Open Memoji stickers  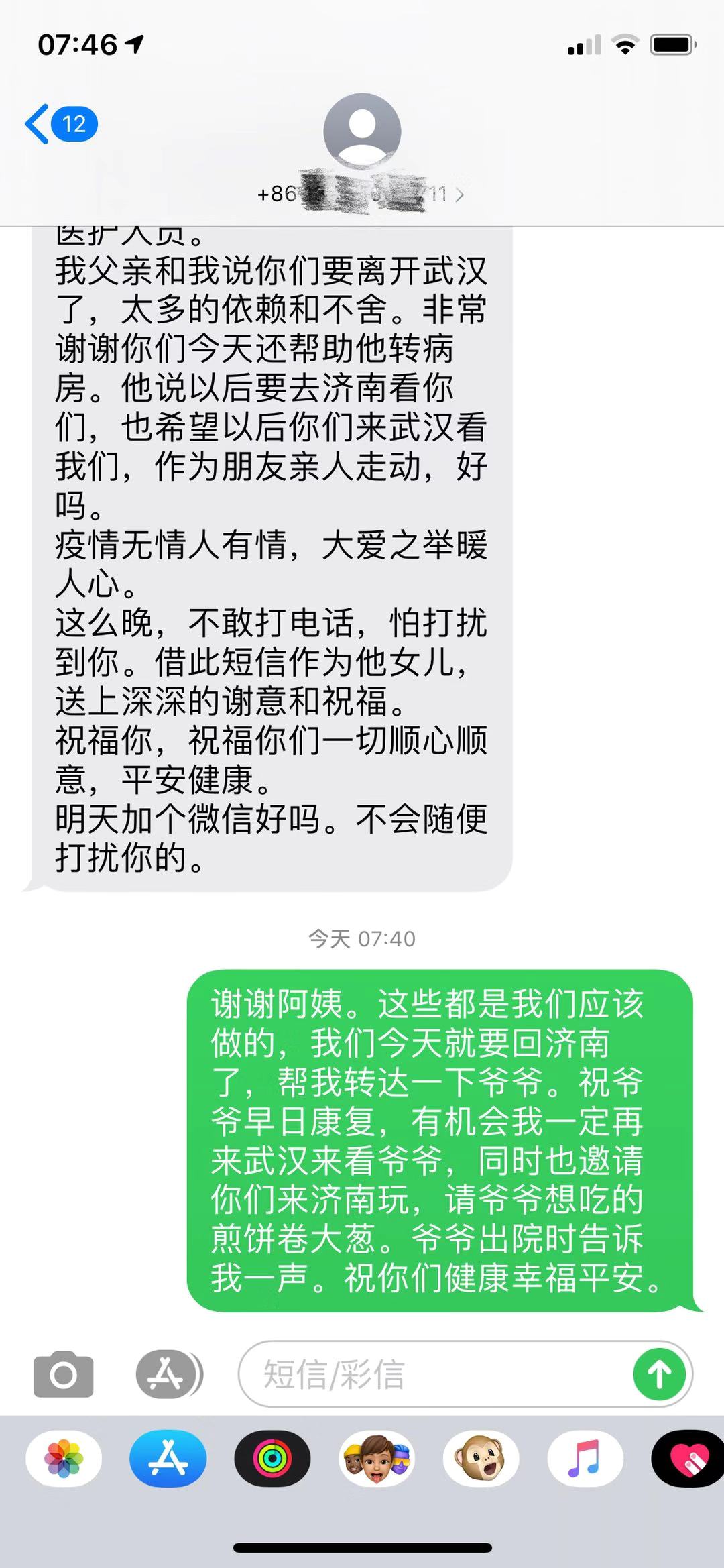click(x=377, y=1459)
